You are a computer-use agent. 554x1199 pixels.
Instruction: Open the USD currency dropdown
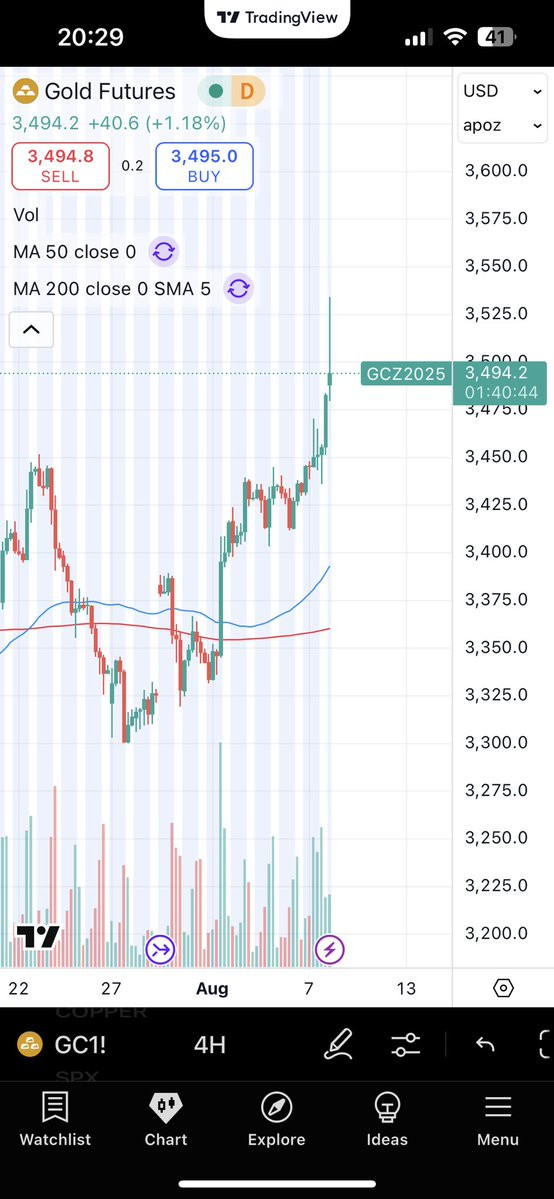click(x=503, y=91)
